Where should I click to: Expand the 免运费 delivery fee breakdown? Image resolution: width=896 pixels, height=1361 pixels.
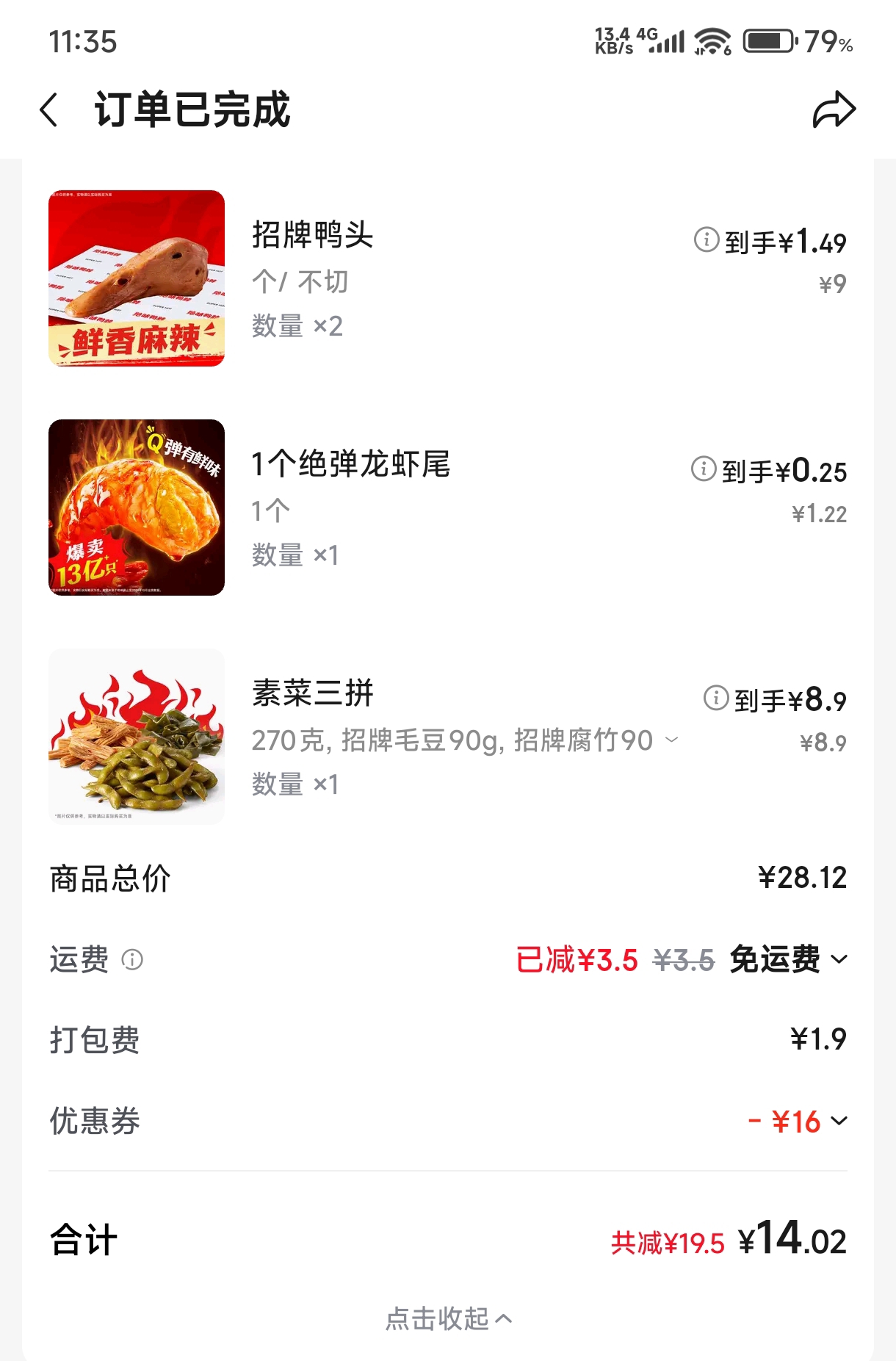click(x=839, y=959)
